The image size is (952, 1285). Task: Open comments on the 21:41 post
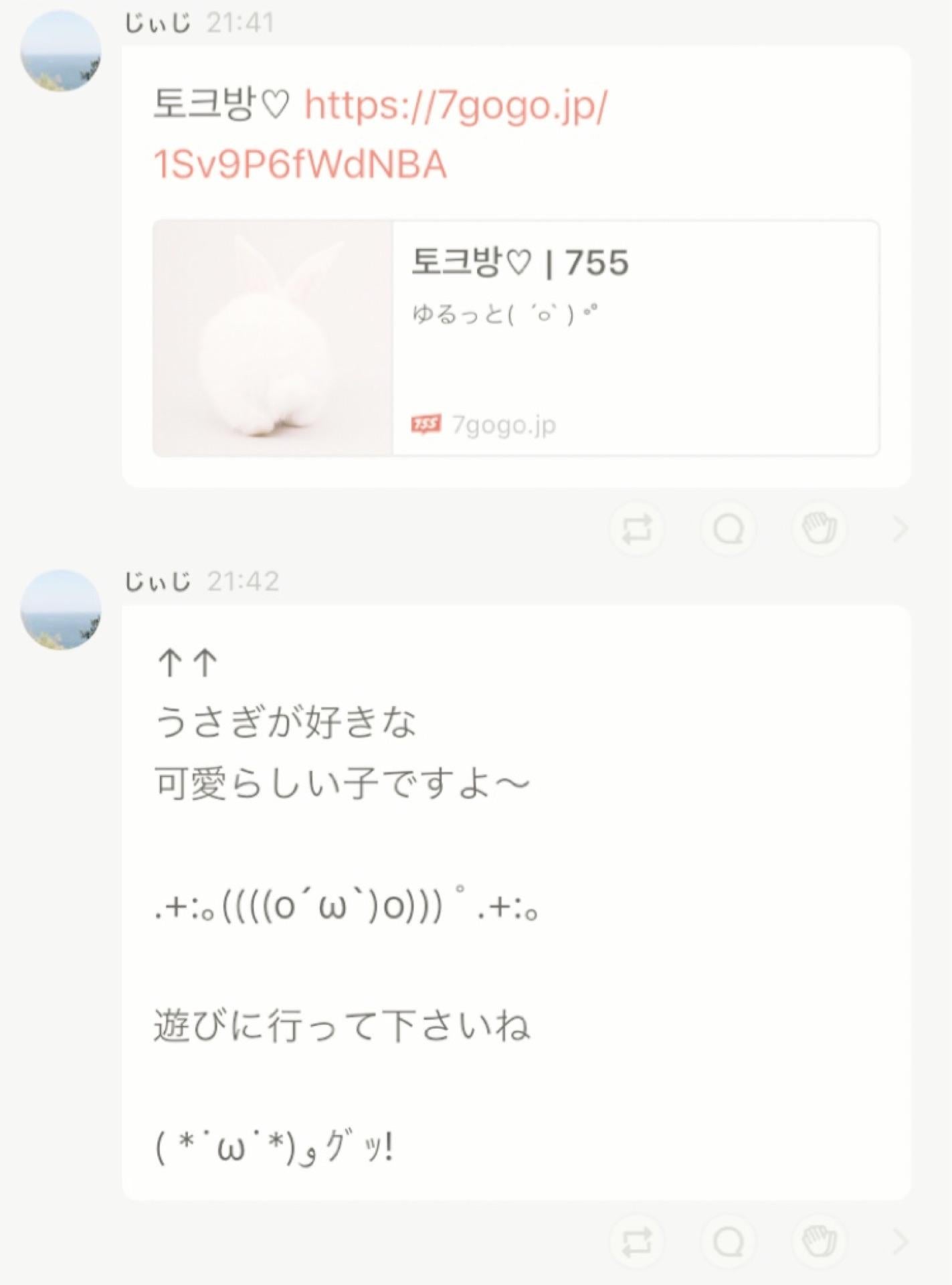pyautogui.click(x=728, y=528)
